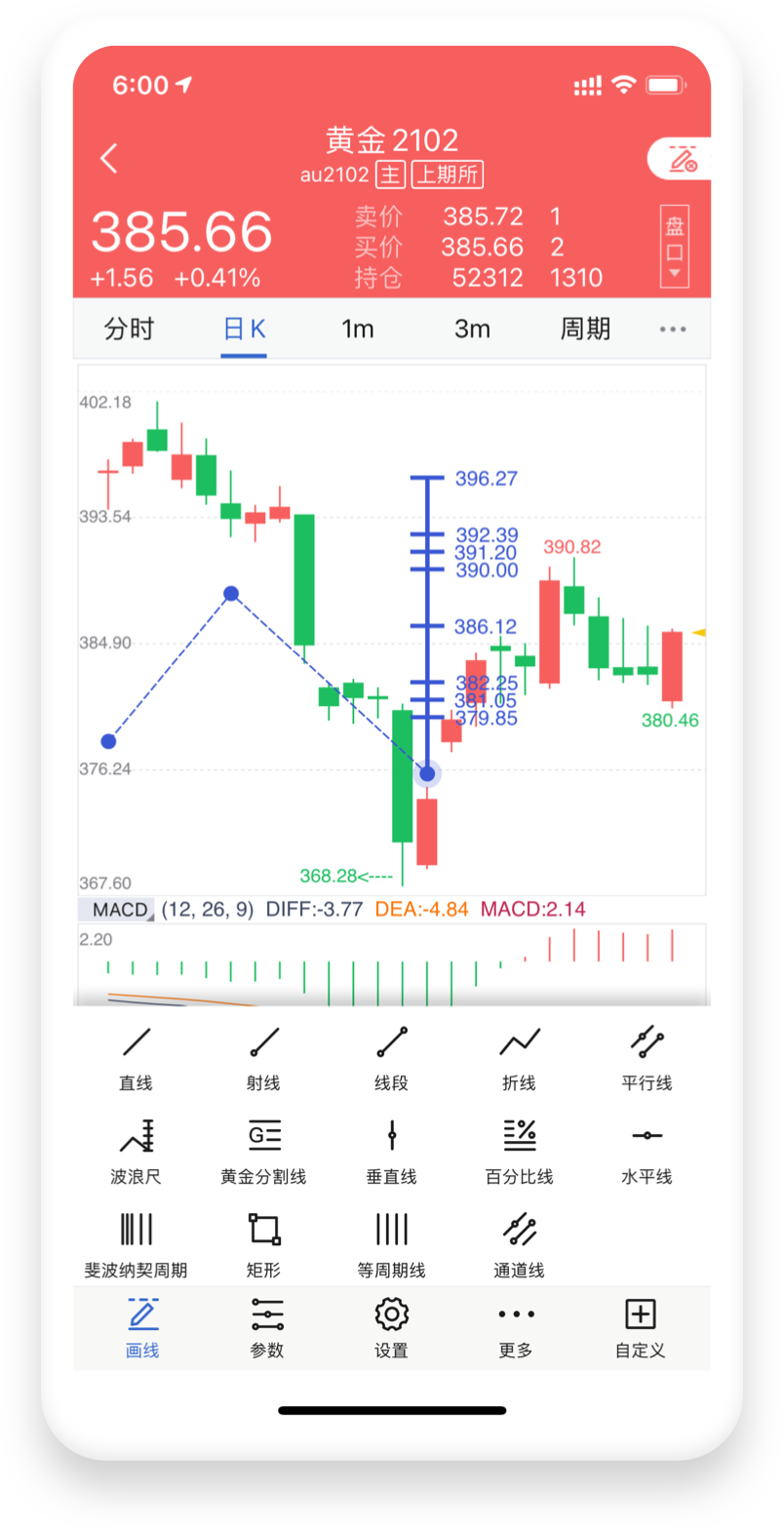Image resolution: width=784 pixels, height=1529 pixels.
Task: Select the 1m chart tab
Action: (x=358, y=329)
